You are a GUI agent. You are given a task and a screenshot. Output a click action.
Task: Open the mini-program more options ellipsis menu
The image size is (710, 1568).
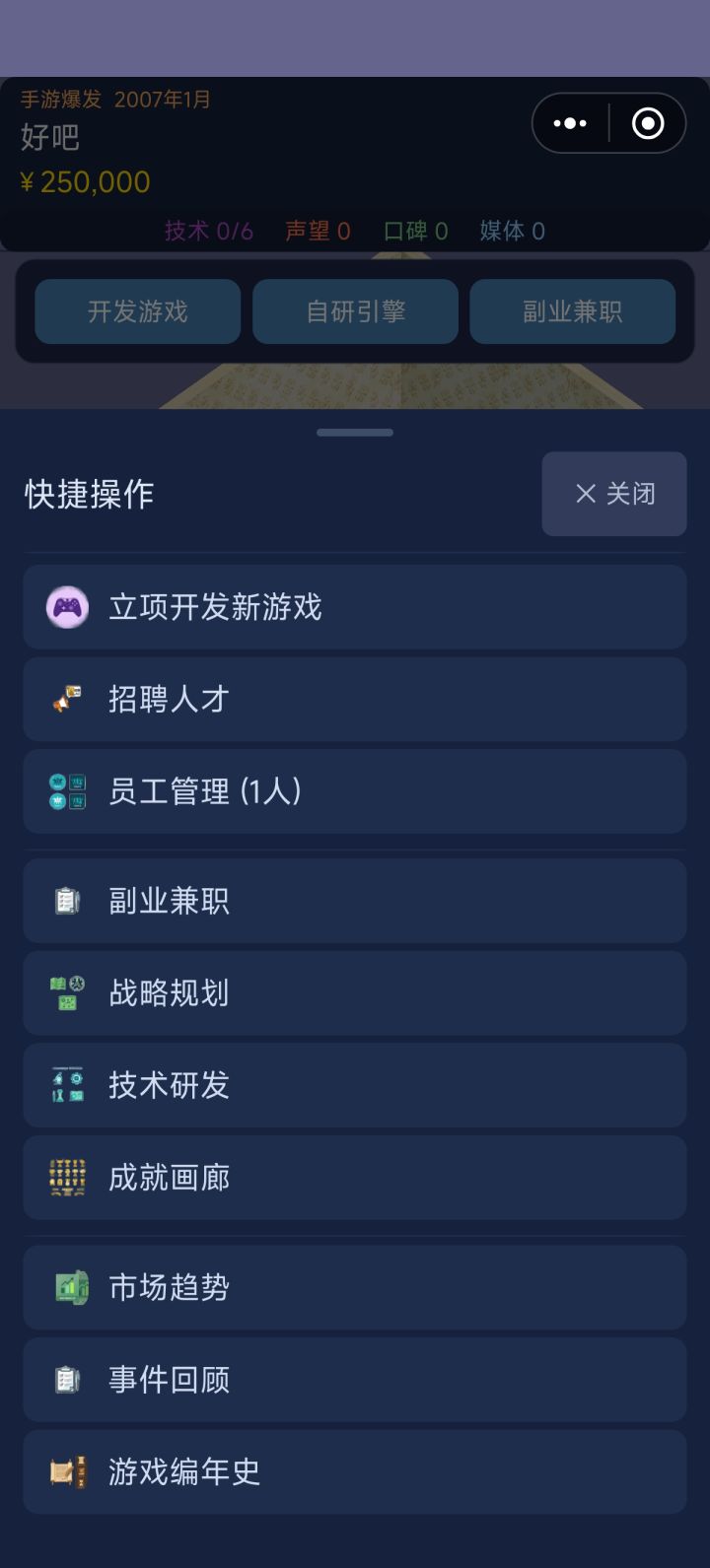coord(570,122)
